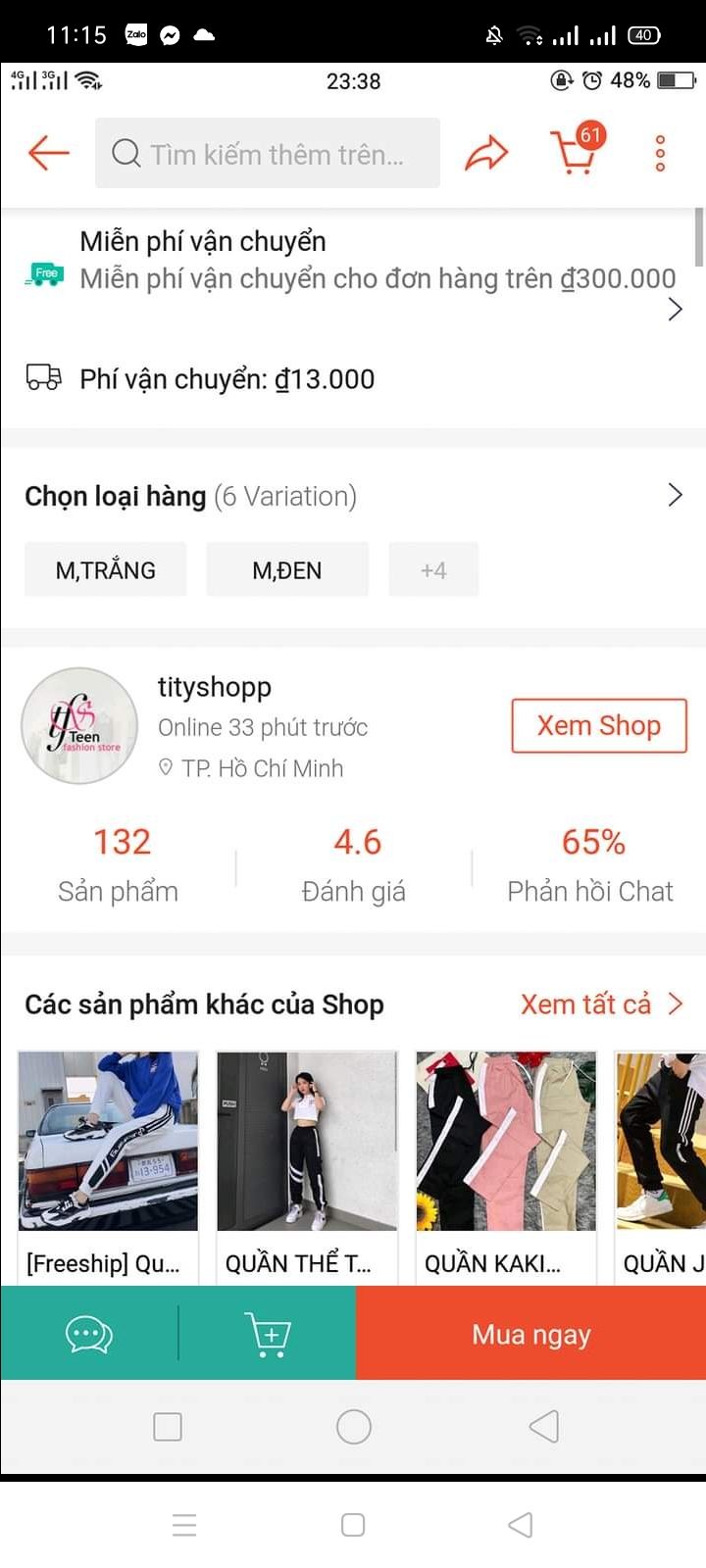
Task: Select the M,ĐEN variation
Action: coord(286,568)
